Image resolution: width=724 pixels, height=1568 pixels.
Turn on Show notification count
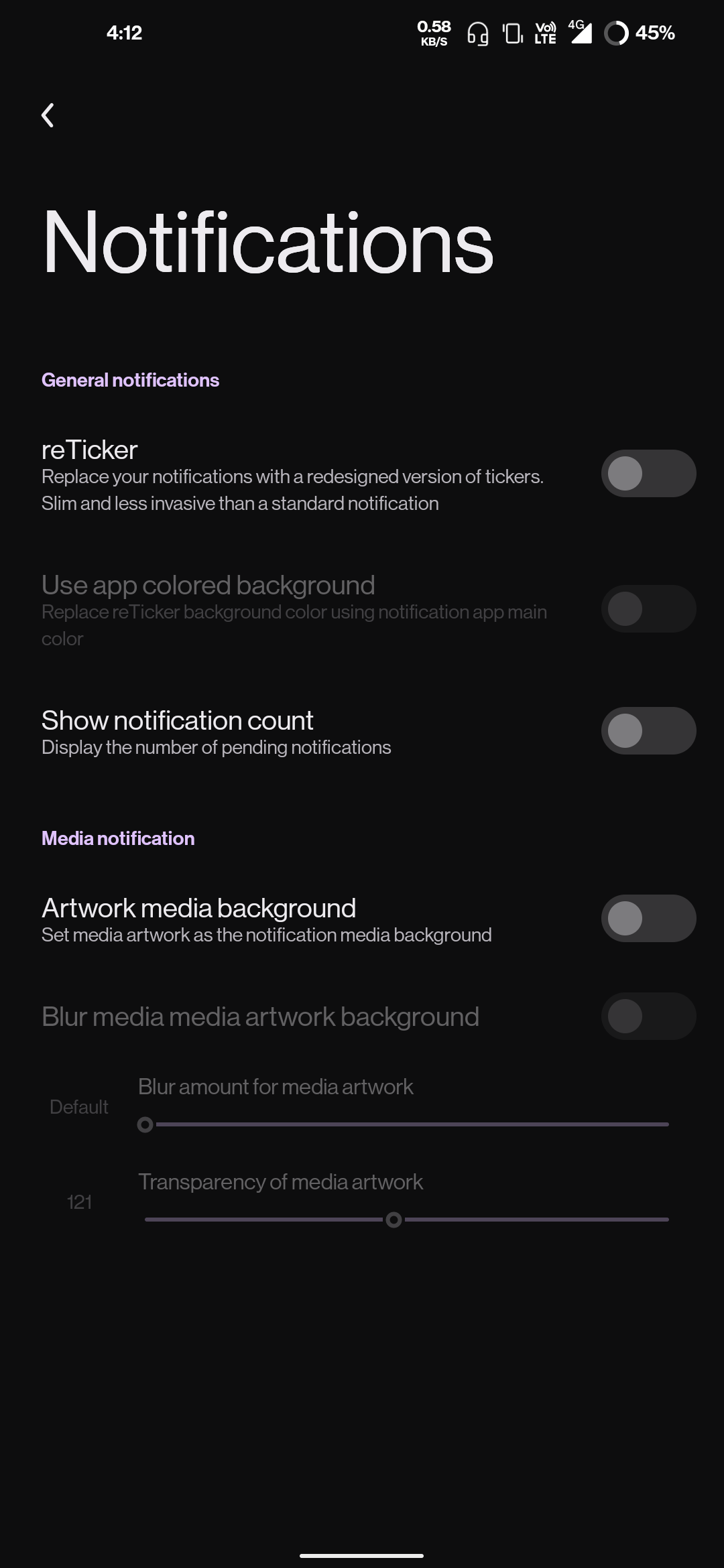click(x=648, y=731)
